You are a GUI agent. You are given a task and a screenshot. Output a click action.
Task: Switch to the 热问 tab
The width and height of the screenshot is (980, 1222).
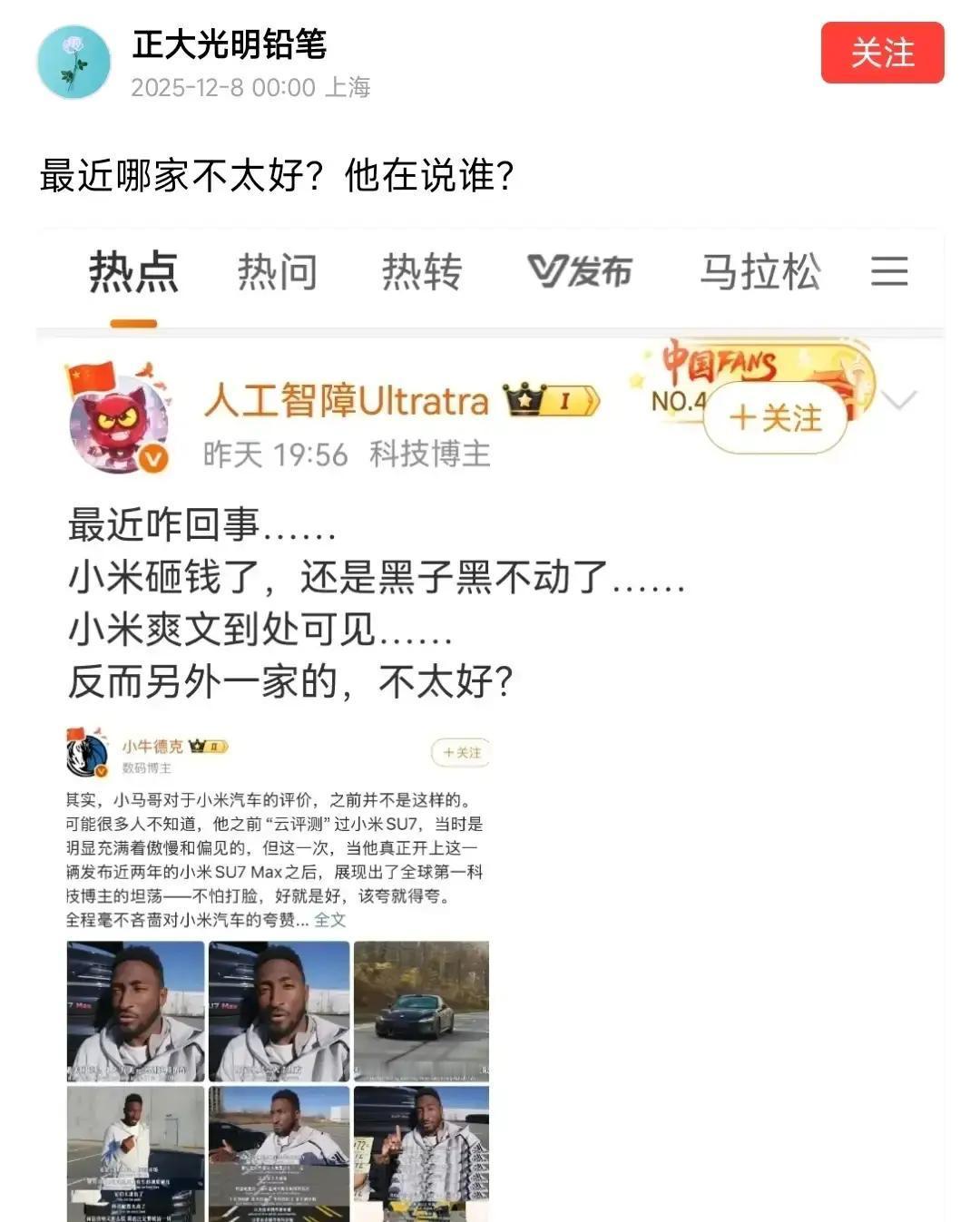coord(277,272)
